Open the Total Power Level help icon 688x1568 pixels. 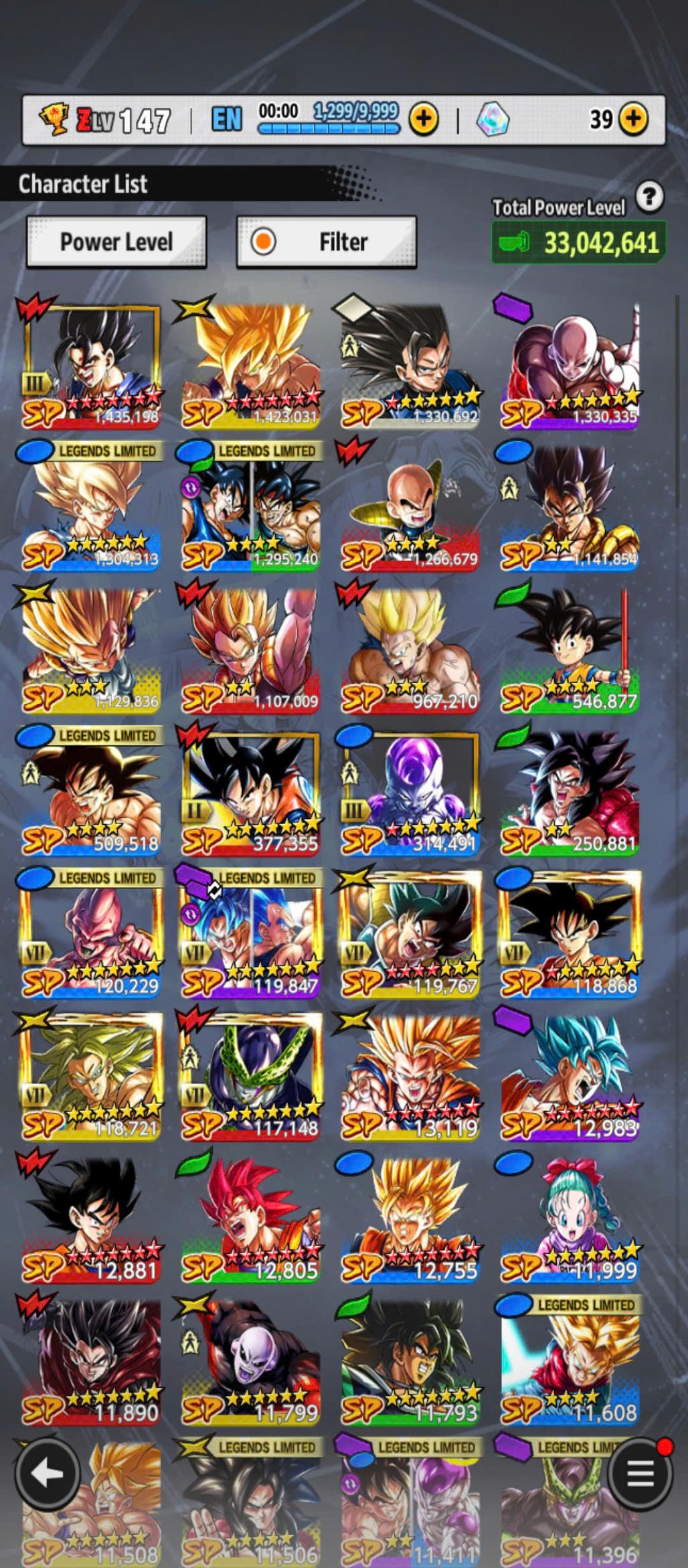tap(649, 197)
